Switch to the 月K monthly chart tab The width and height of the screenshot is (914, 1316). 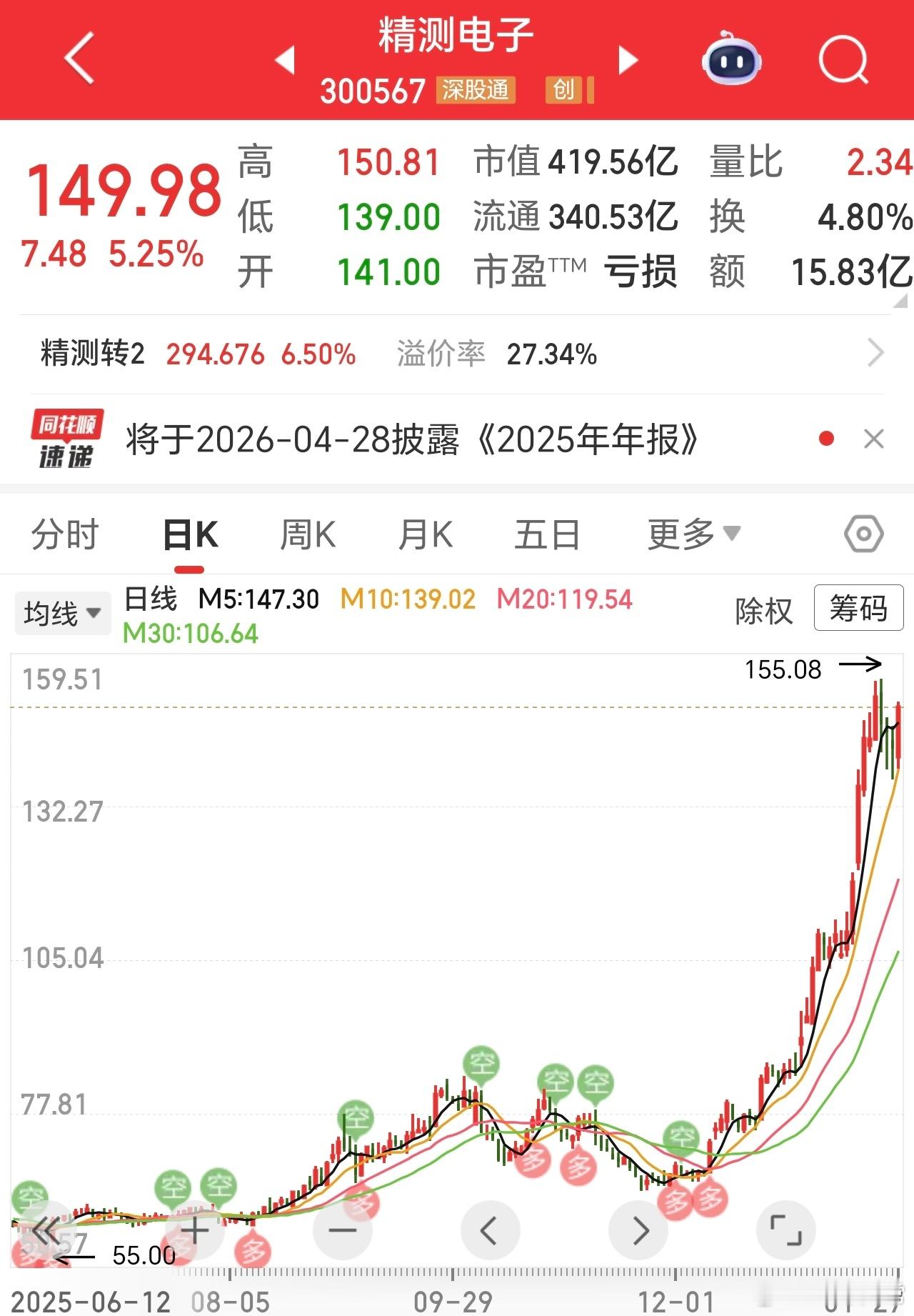pos(424,533)
